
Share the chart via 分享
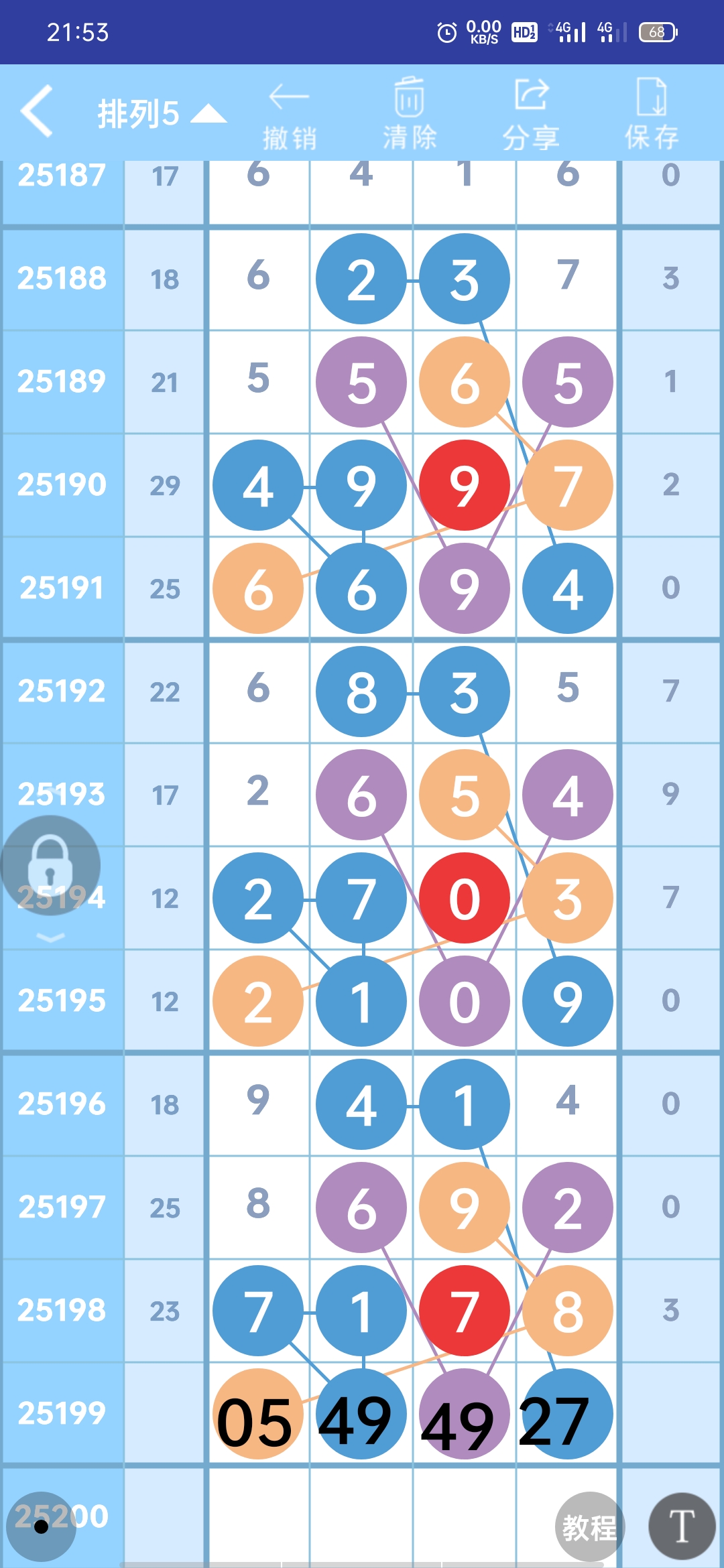pos(531,114)
